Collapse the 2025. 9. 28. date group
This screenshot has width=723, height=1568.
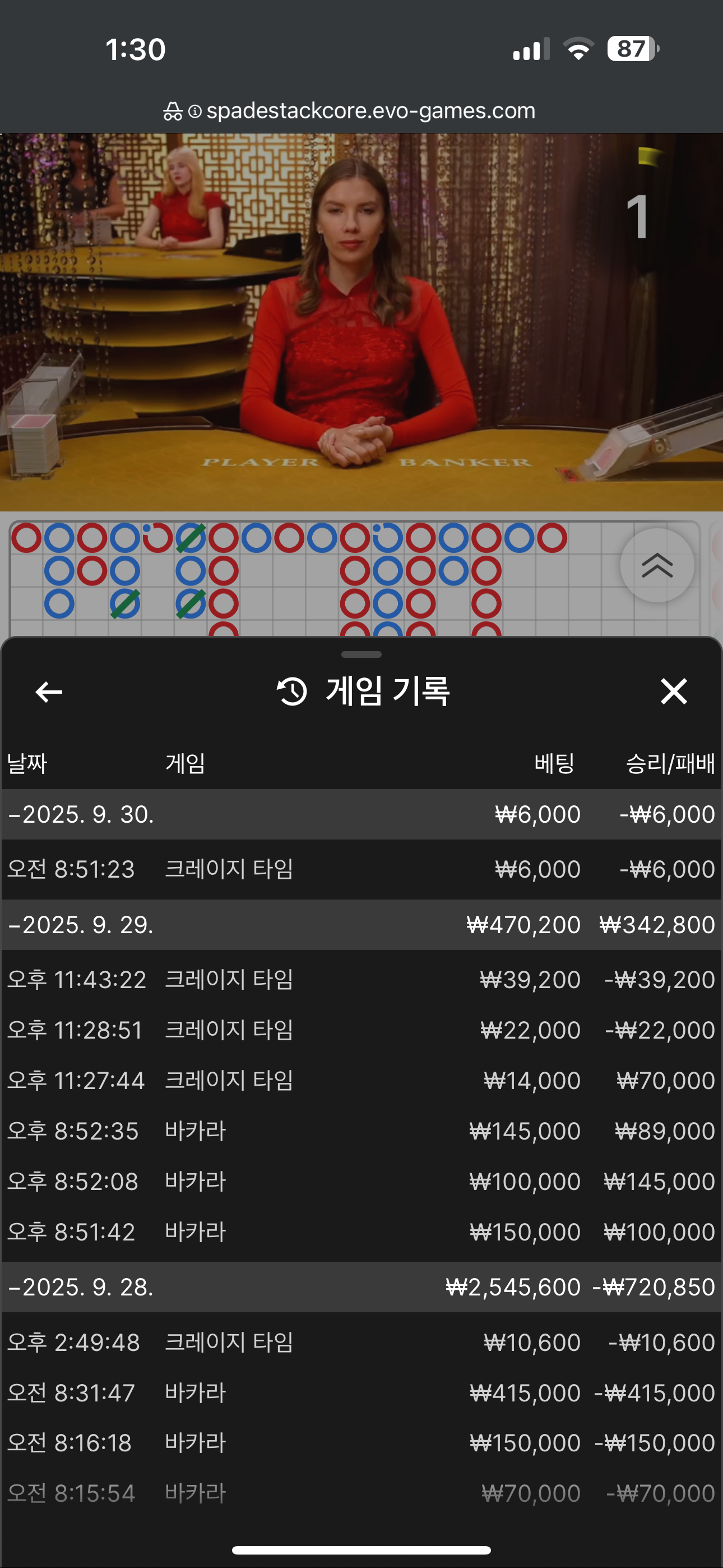pos(80,1287)
